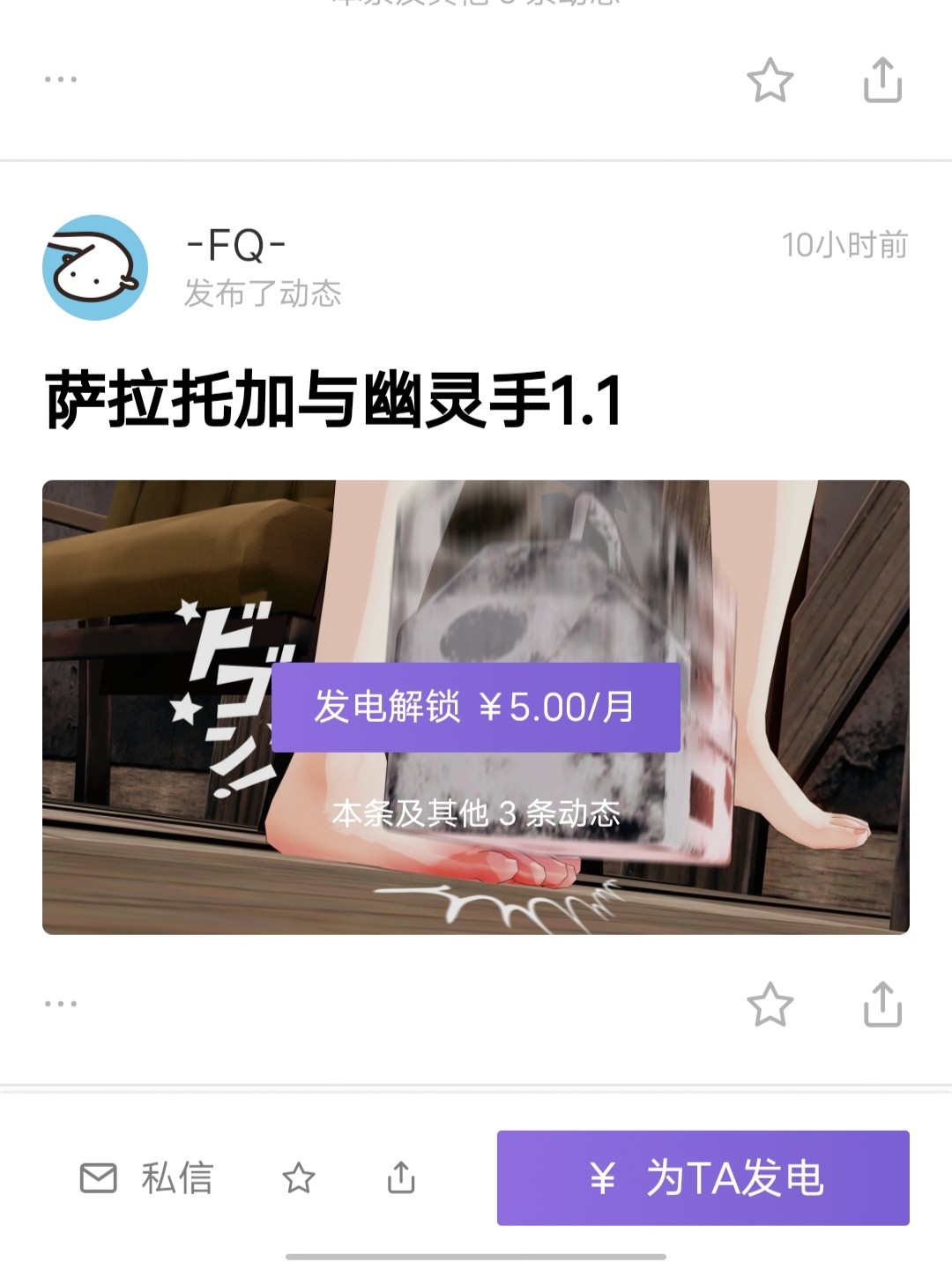
Task: Tap 为TA发电 sponsor button
Action: [x=703, y=1177]
